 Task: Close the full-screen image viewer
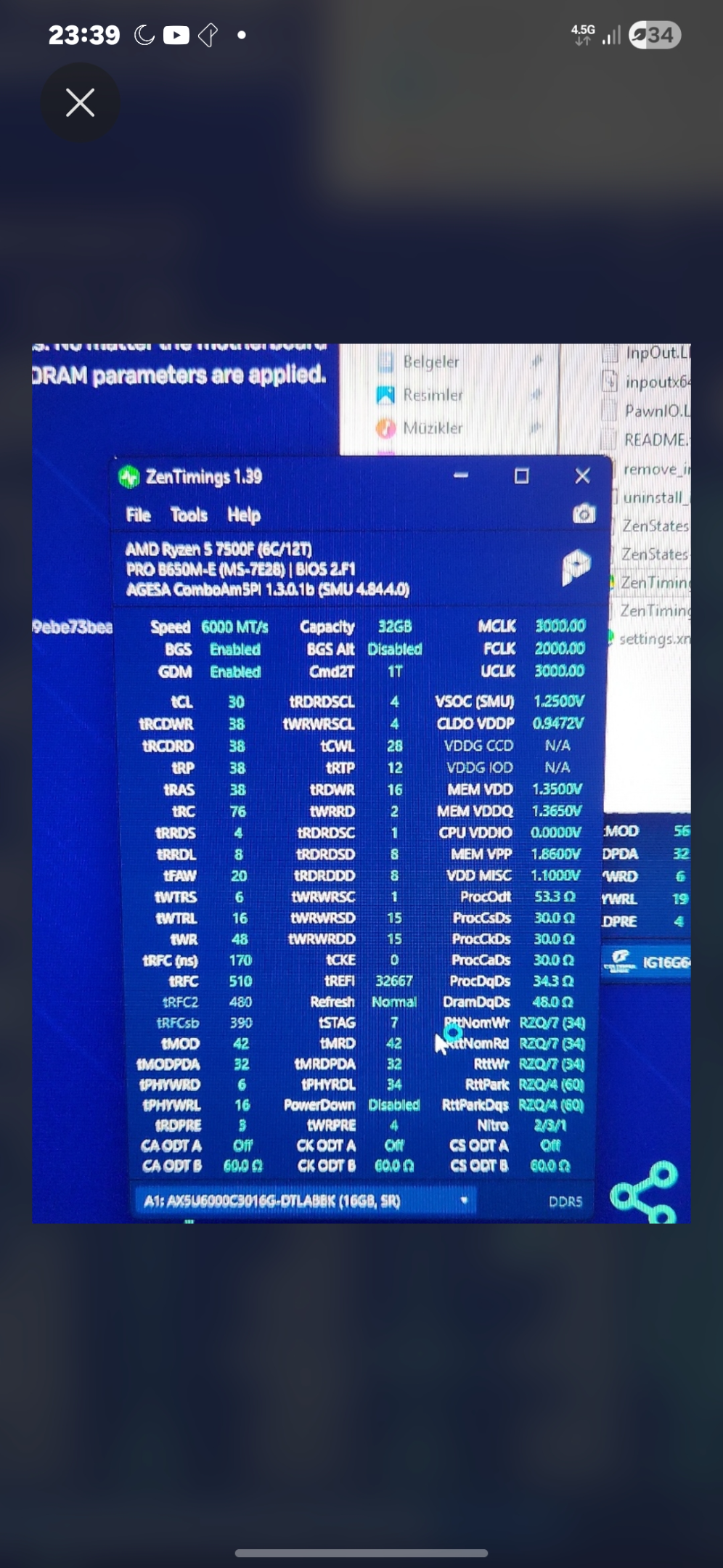coord(80,102)
